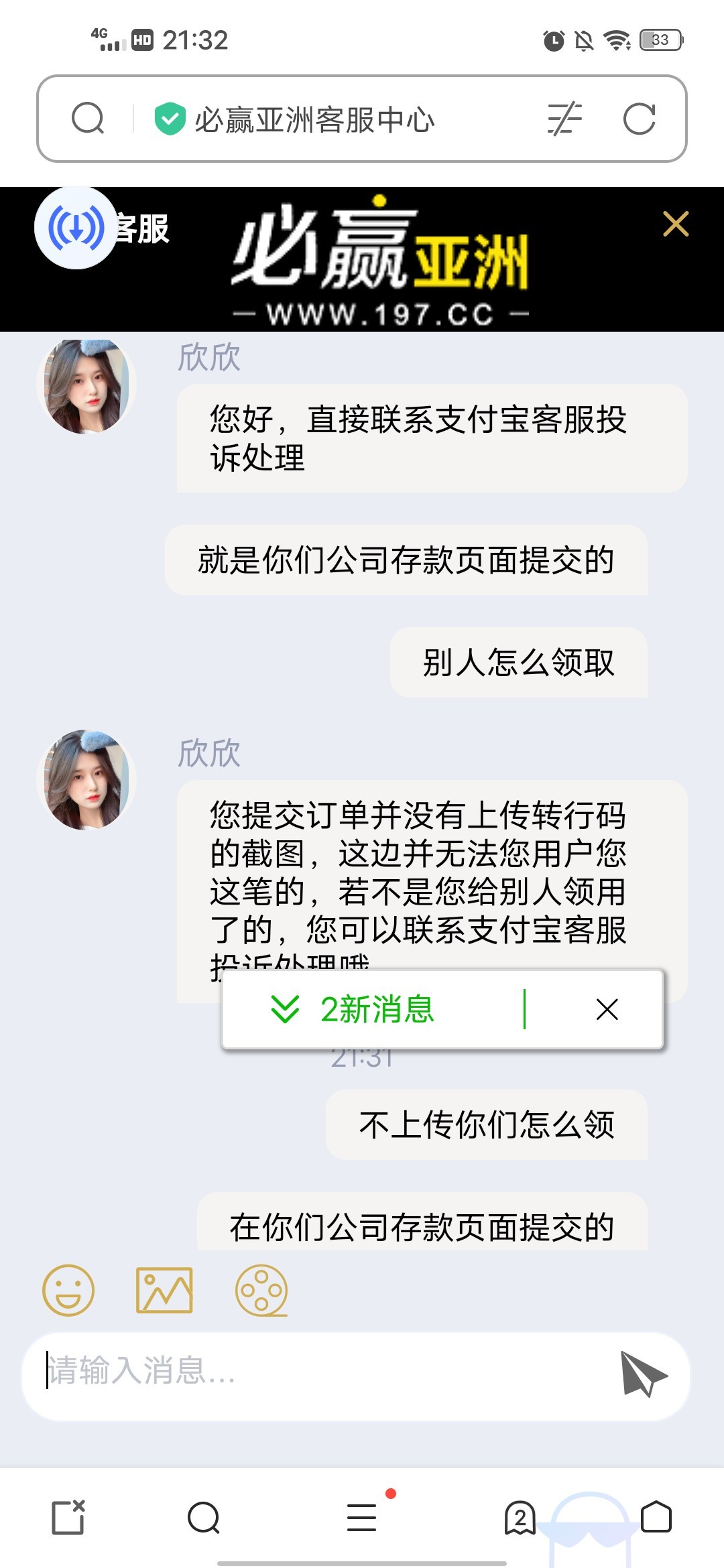The width and height of the screenshot is (724, 1568).
Task: Tap the leftmost icon in the bottom bar
Action: click(x=68, y=1517)
